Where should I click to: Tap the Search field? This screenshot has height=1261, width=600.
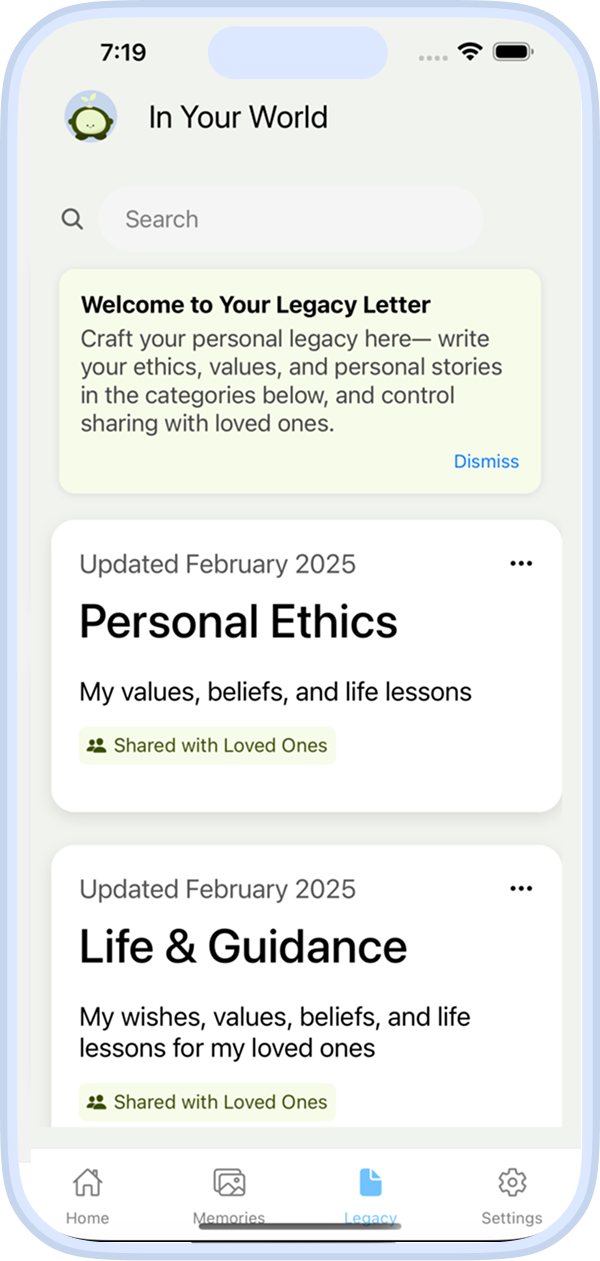290,219
